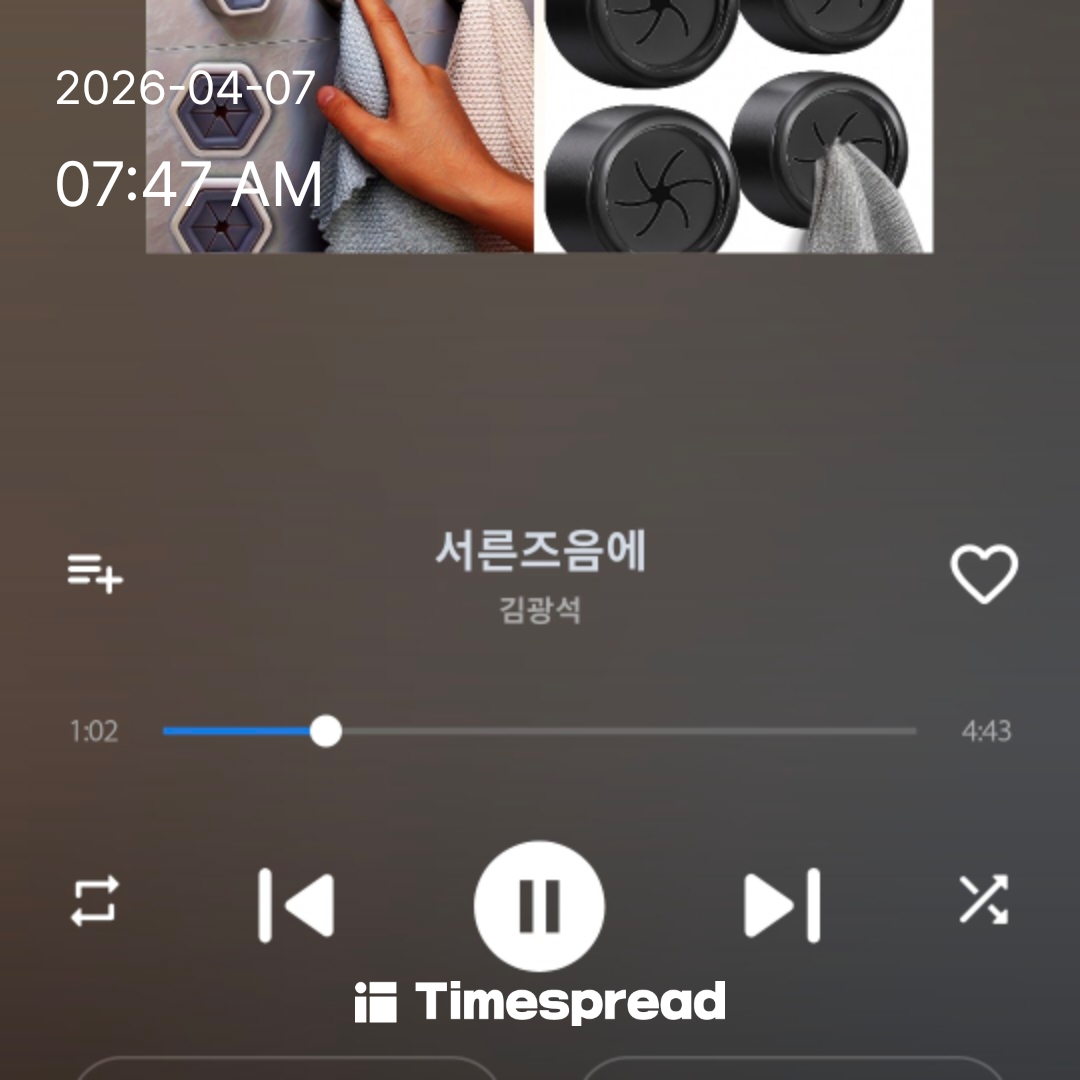1080x1080 pixels.
Task: Pause the current song
Action: (x=540, y=905)
